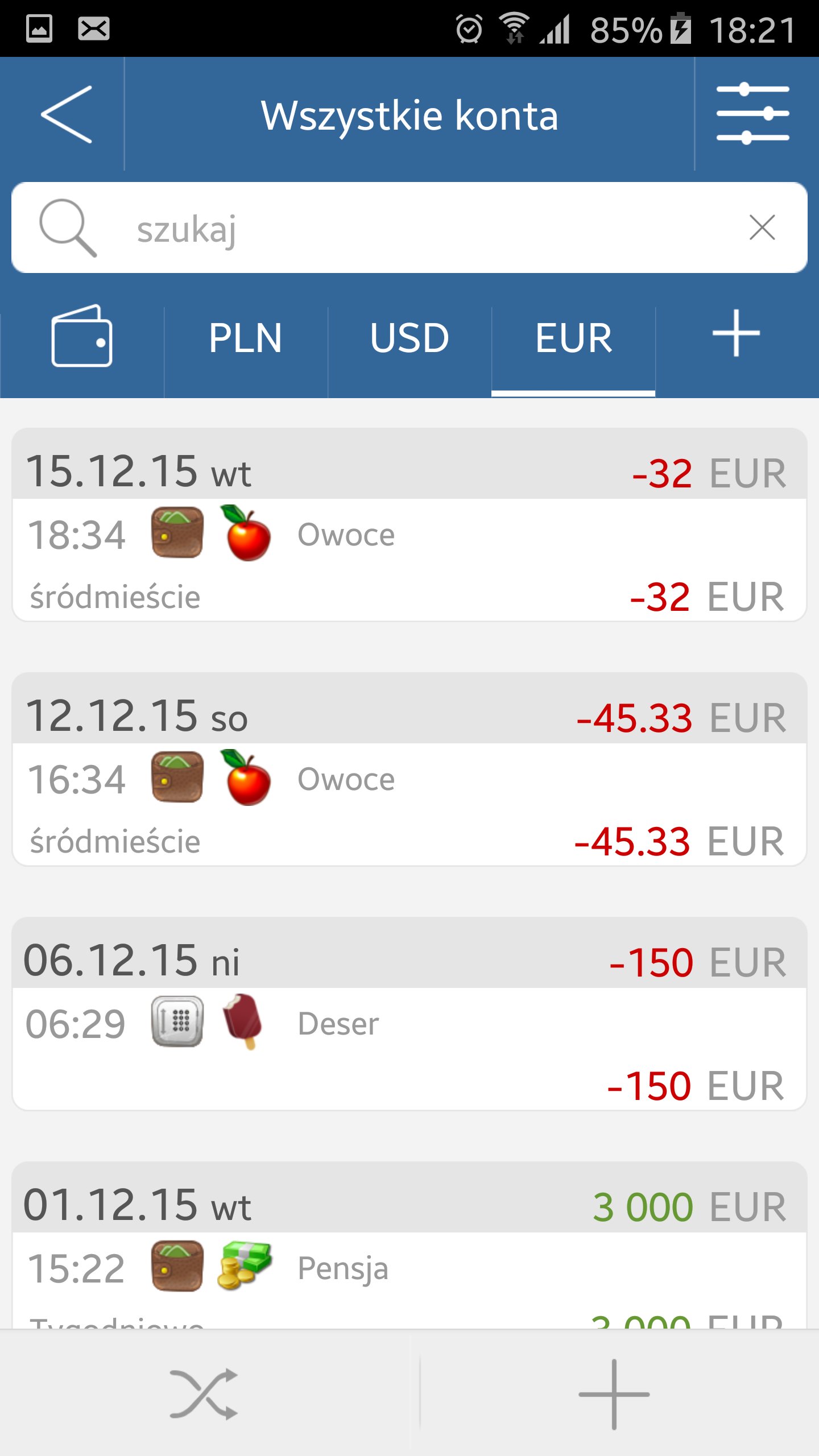The image size is (819, 1456).
Task: Add a new transaction with the bottom plus
Action: [x=614, y=1393]
